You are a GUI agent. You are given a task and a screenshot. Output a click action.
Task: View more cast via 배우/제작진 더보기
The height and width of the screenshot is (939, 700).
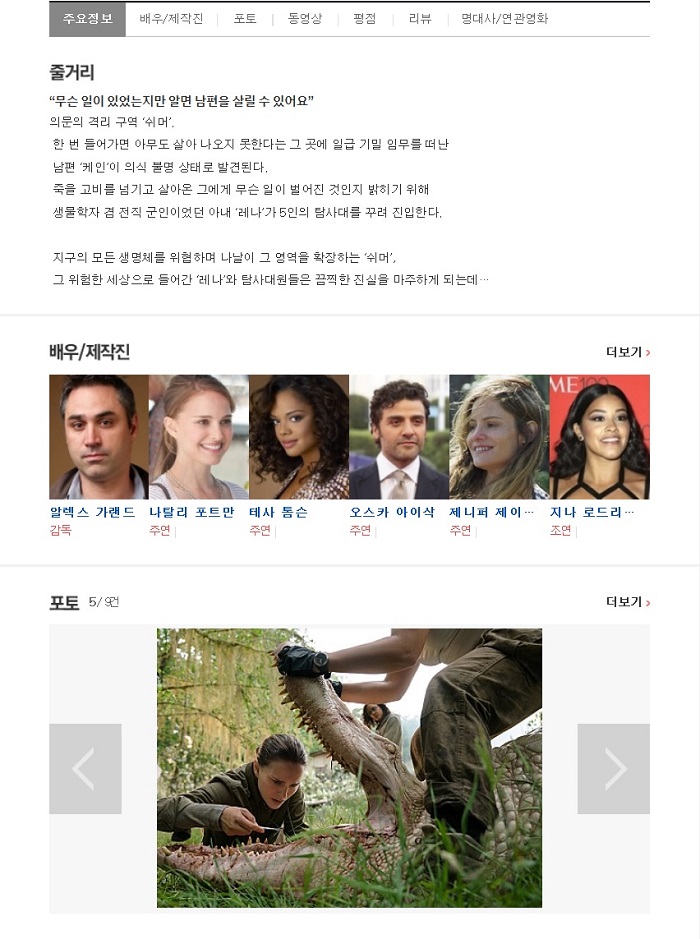pyautogui.click(x=627, y=352)
